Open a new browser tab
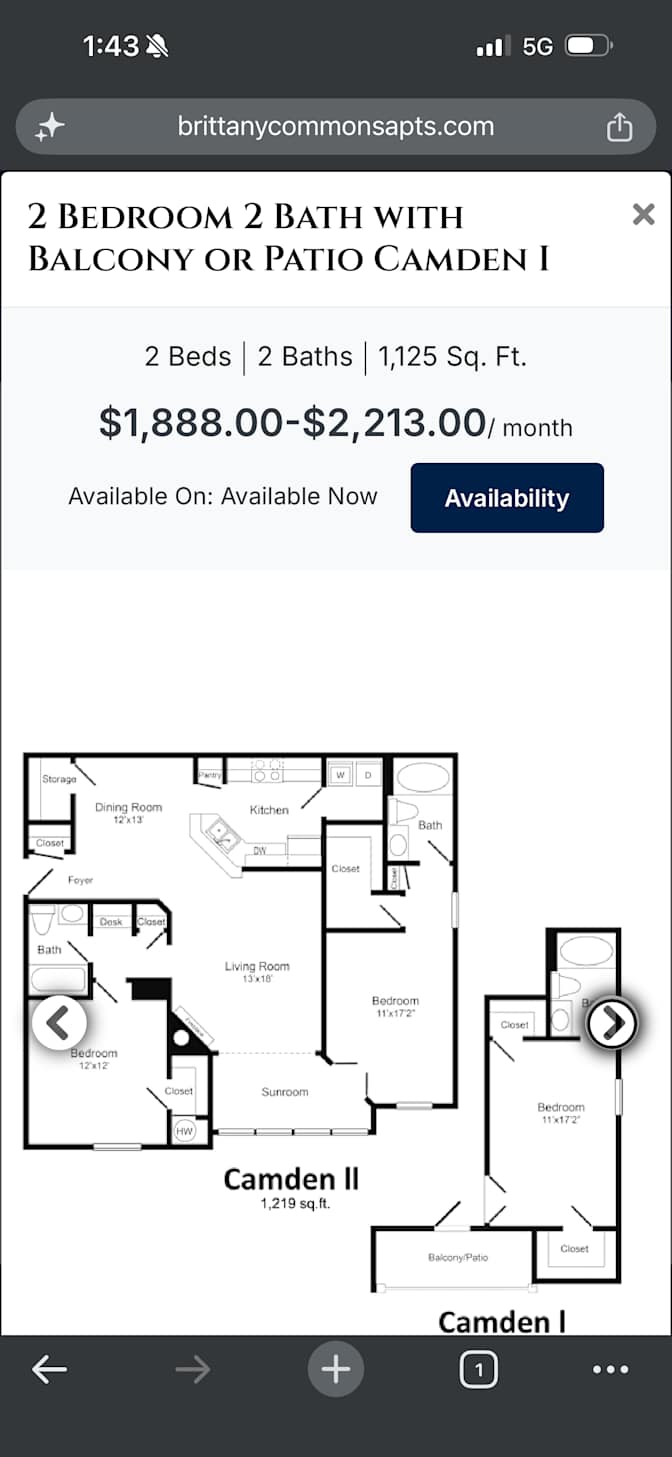Image resolution: width=672 pixels, height=1457 pixels. point(336,1369)
